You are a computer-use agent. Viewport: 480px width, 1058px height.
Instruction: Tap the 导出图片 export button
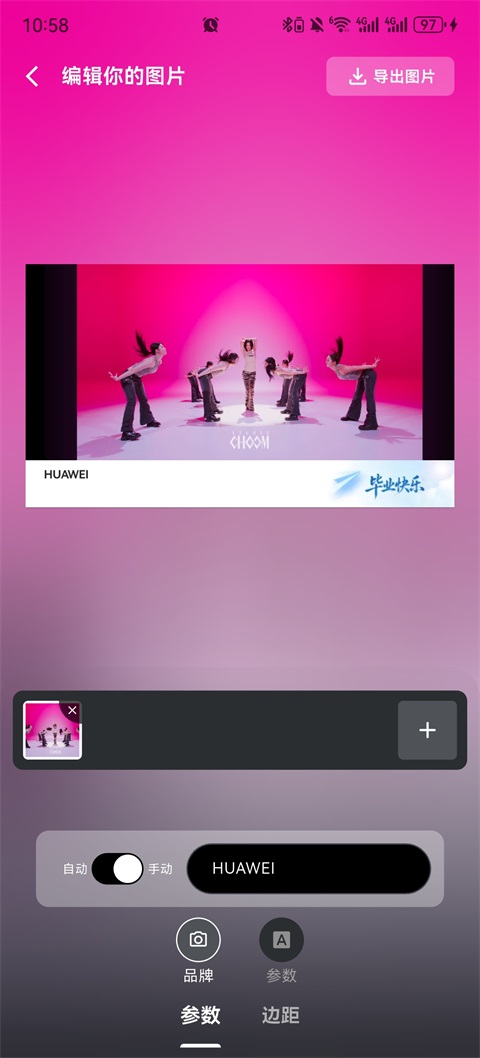pos(390,76)
